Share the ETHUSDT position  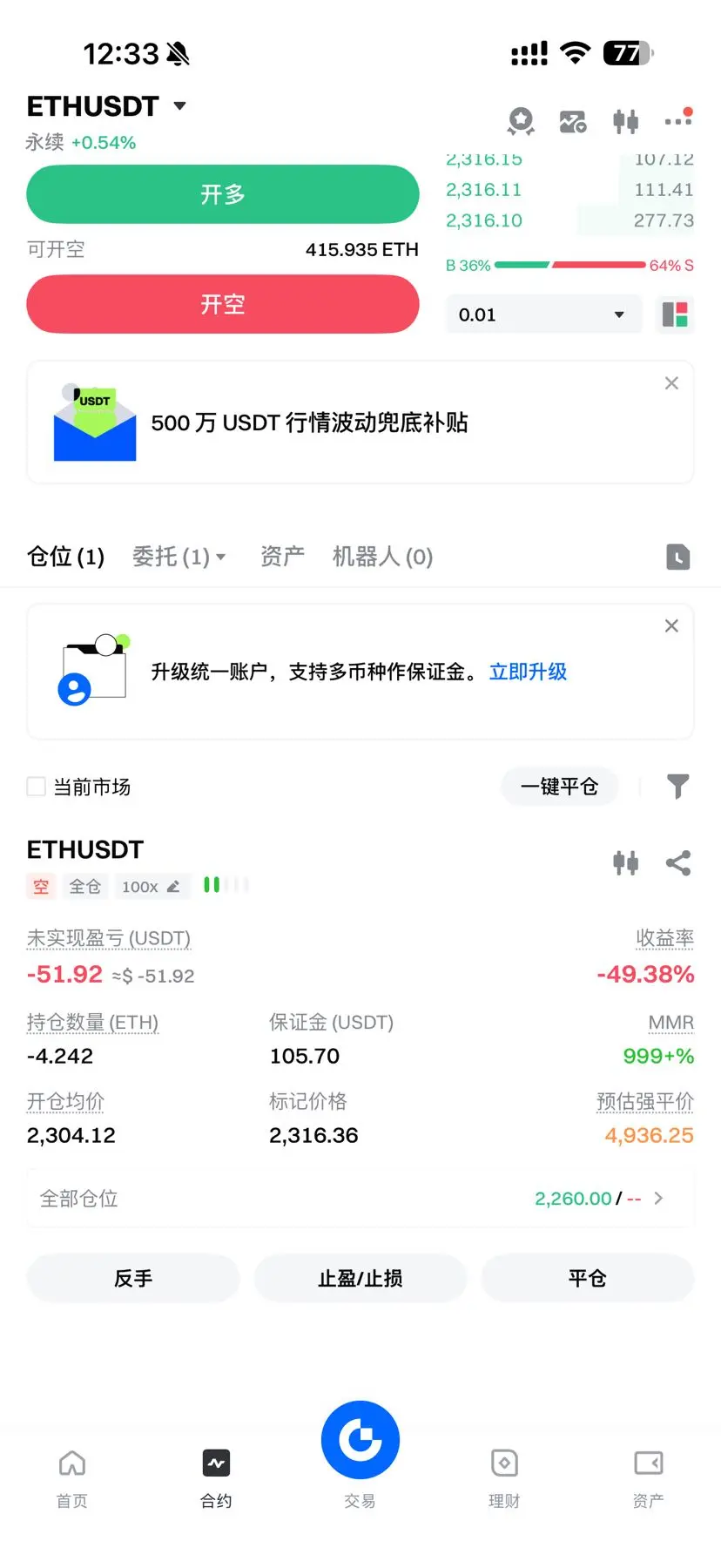pos(677,863)
